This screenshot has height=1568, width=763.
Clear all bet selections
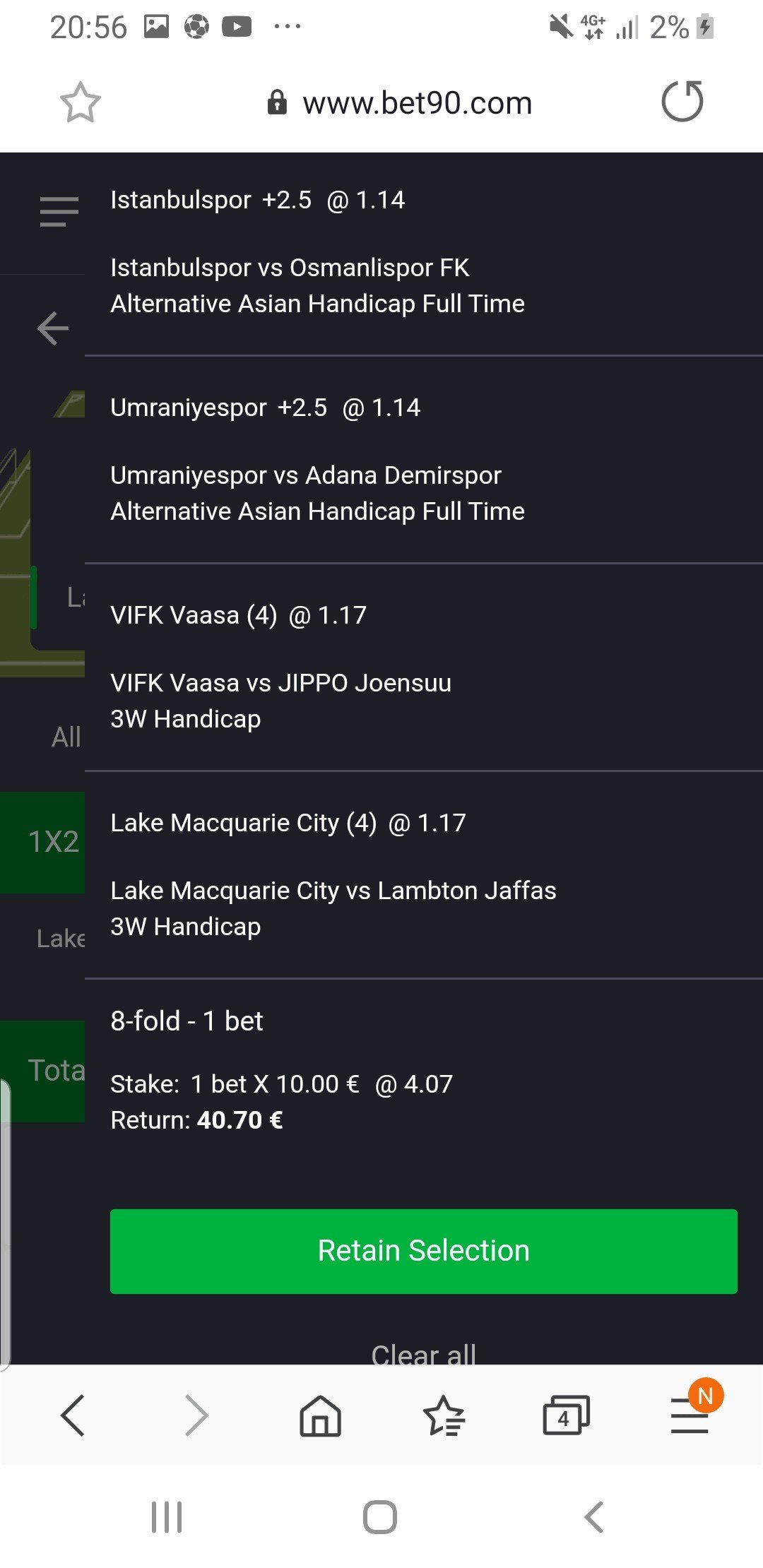click(x=423, y=1353)
